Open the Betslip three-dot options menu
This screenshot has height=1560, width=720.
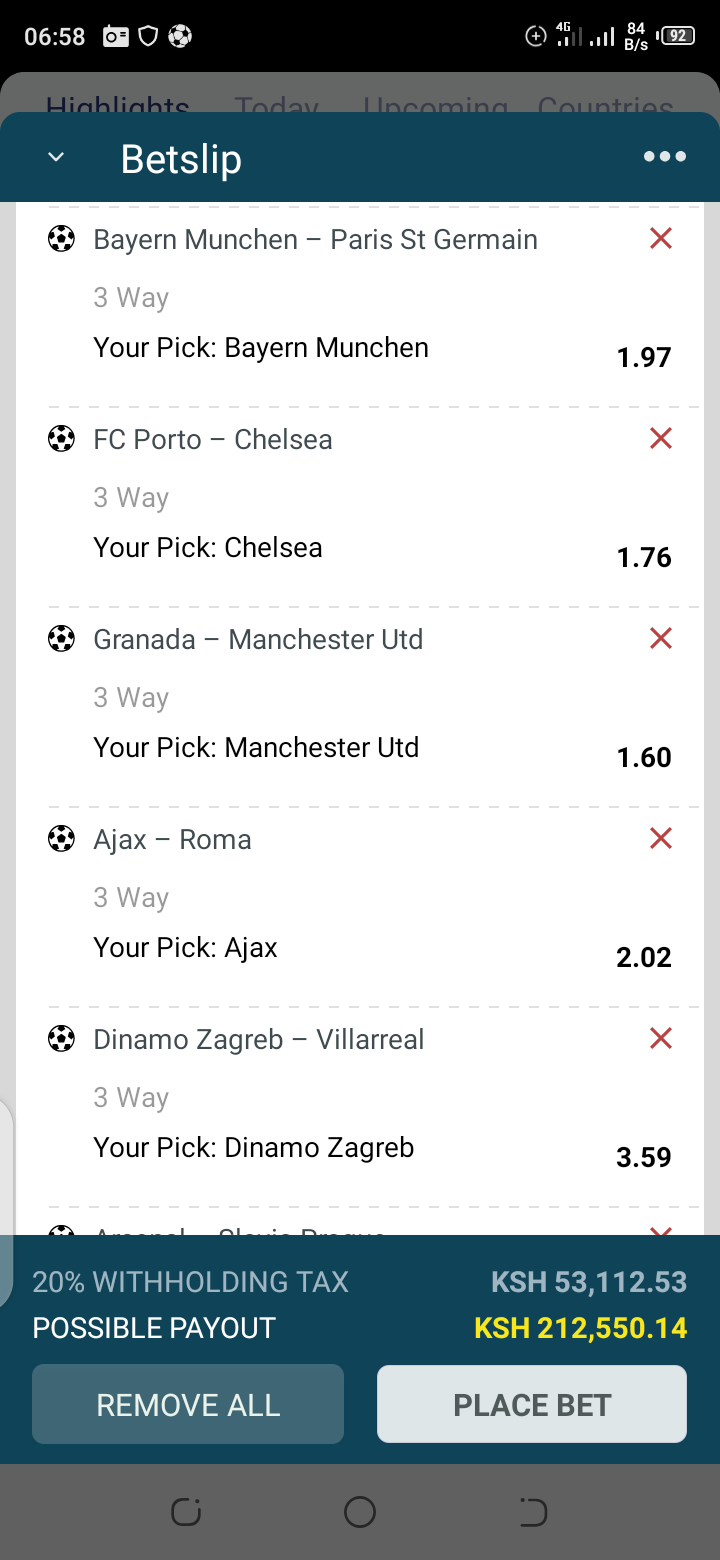click(x=665, y=156)
